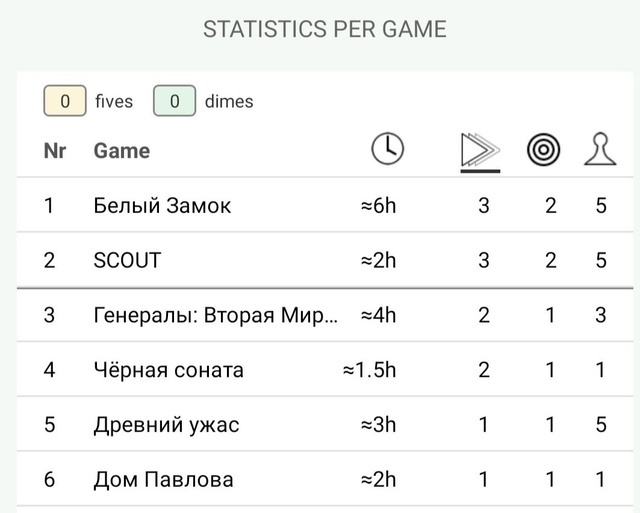Sort by players pawn icon
The image size is (640, 513).
tap(600, 151)
